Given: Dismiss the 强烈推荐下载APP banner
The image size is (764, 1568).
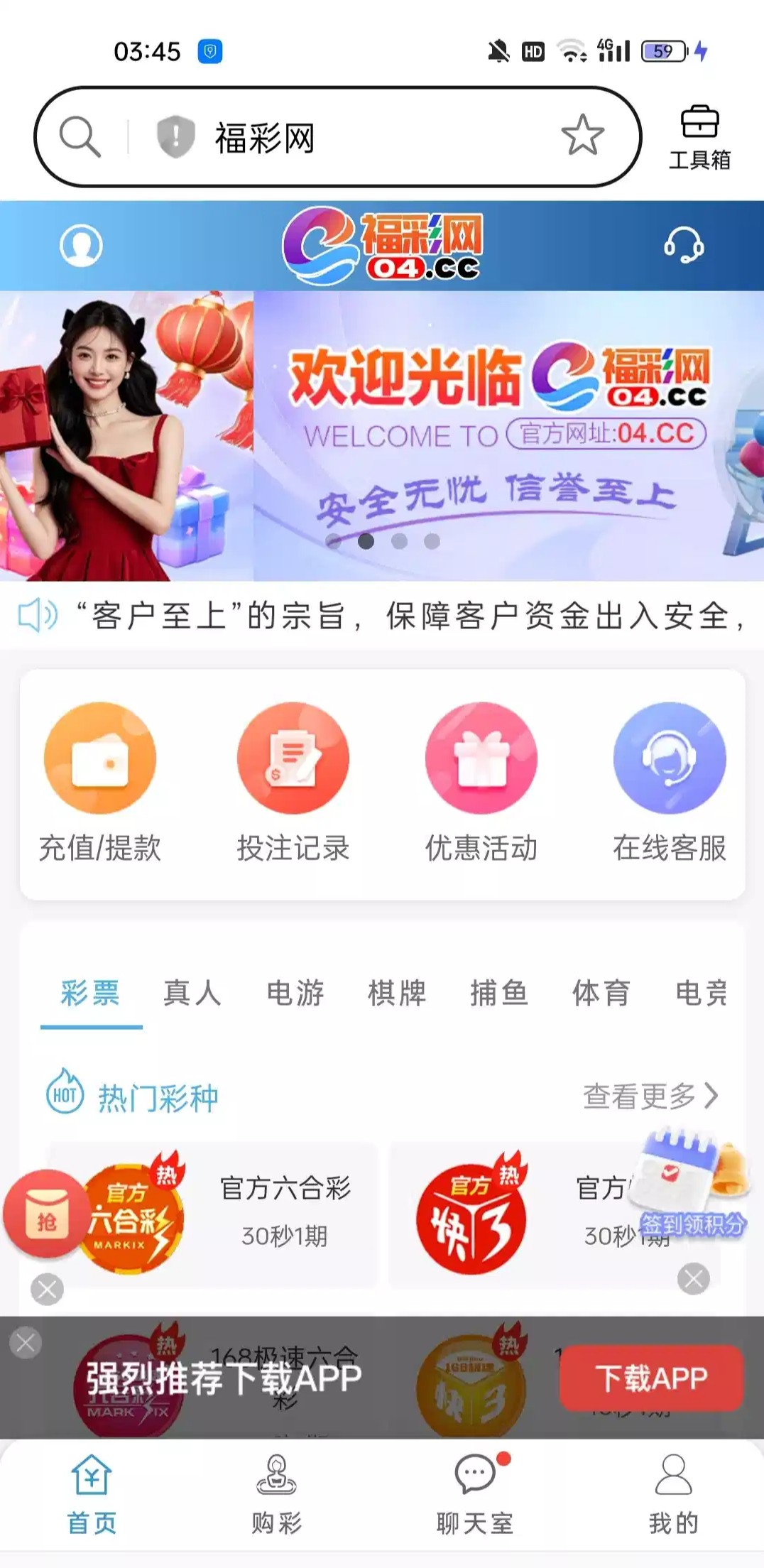Looking at the screenshot, I should [x=26, y=1343].
